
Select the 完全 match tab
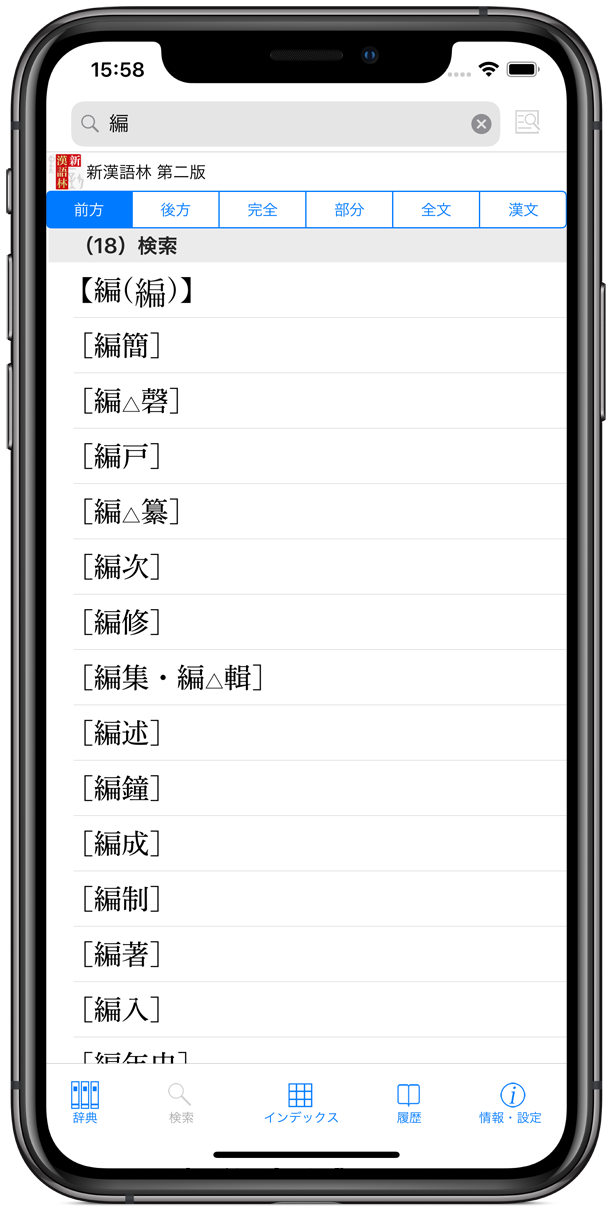point(262,210)
